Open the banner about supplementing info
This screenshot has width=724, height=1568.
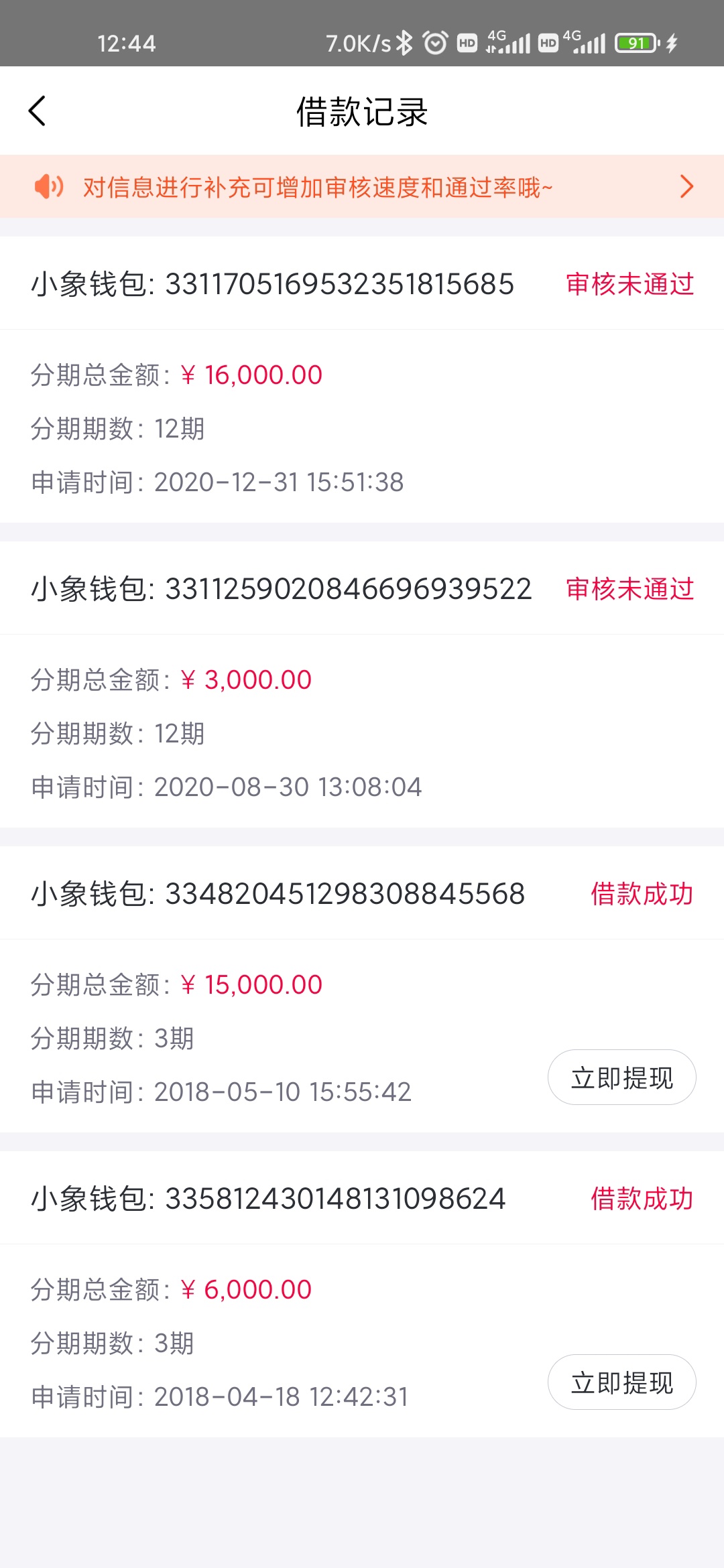(x=362, y=186)
